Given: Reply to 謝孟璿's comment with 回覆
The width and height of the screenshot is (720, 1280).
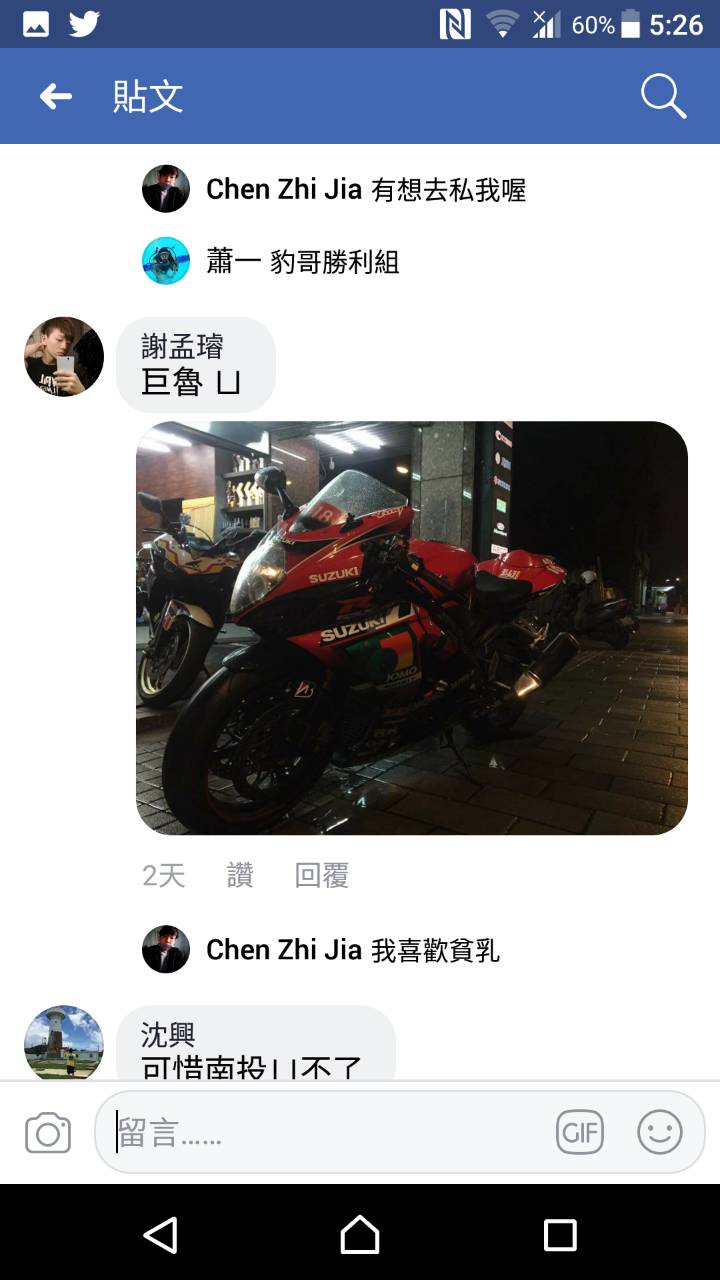Looking at the screenshot, I should point(321,876).
